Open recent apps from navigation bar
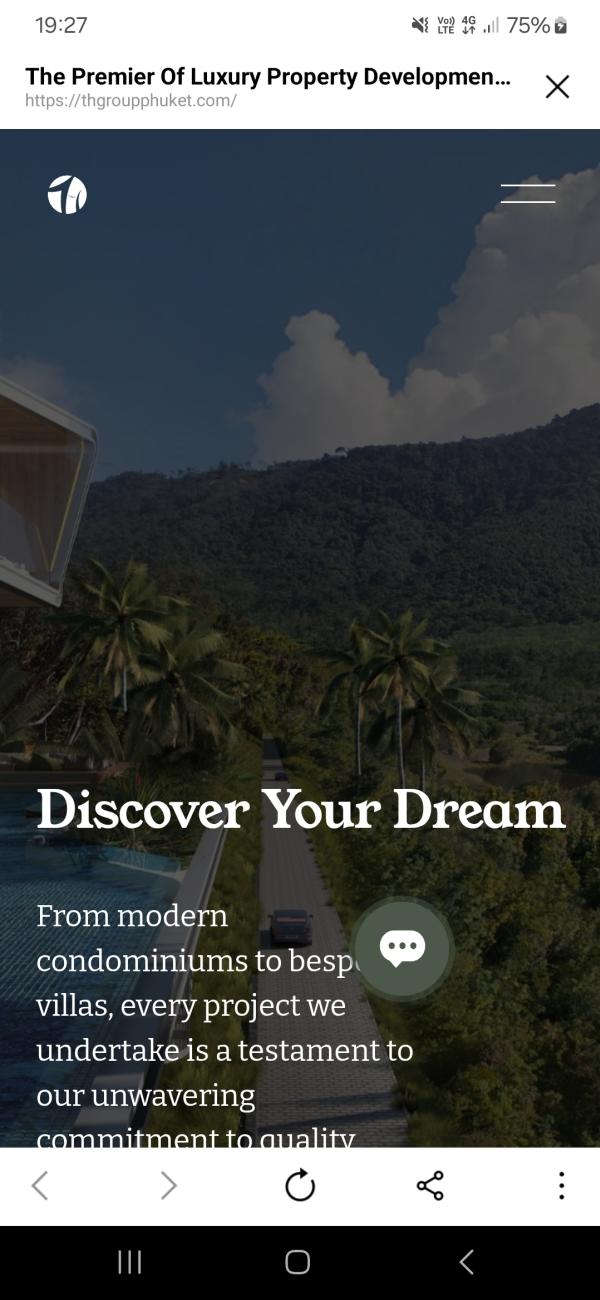The image size is (600, 1300). [130, 1262]
